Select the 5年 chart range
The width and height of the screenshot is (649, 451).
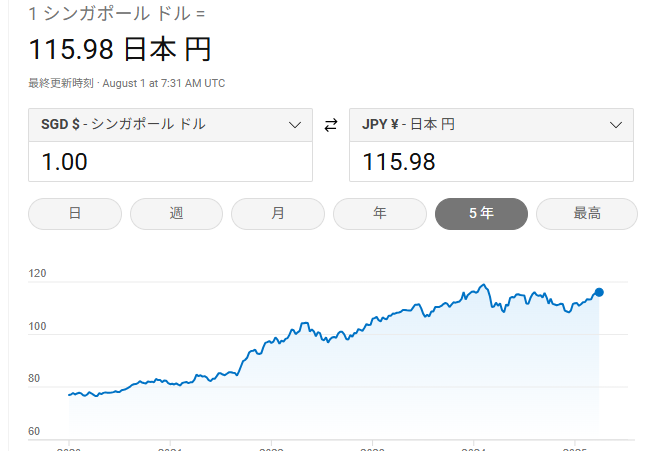click(481, 213)
